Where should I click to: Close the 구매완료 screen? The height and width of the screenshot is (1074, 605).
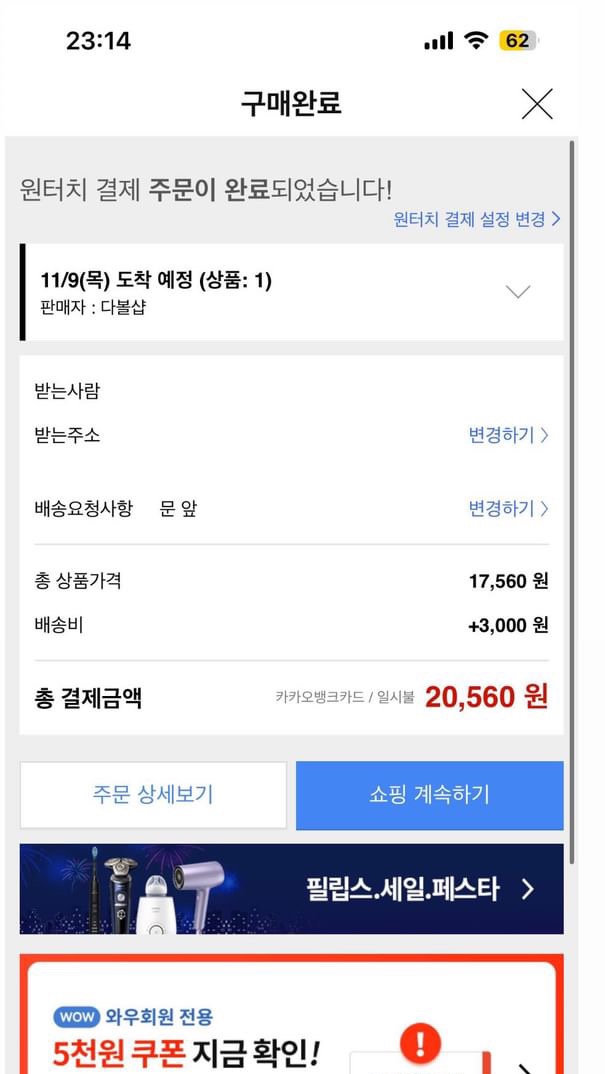(537, 103)
